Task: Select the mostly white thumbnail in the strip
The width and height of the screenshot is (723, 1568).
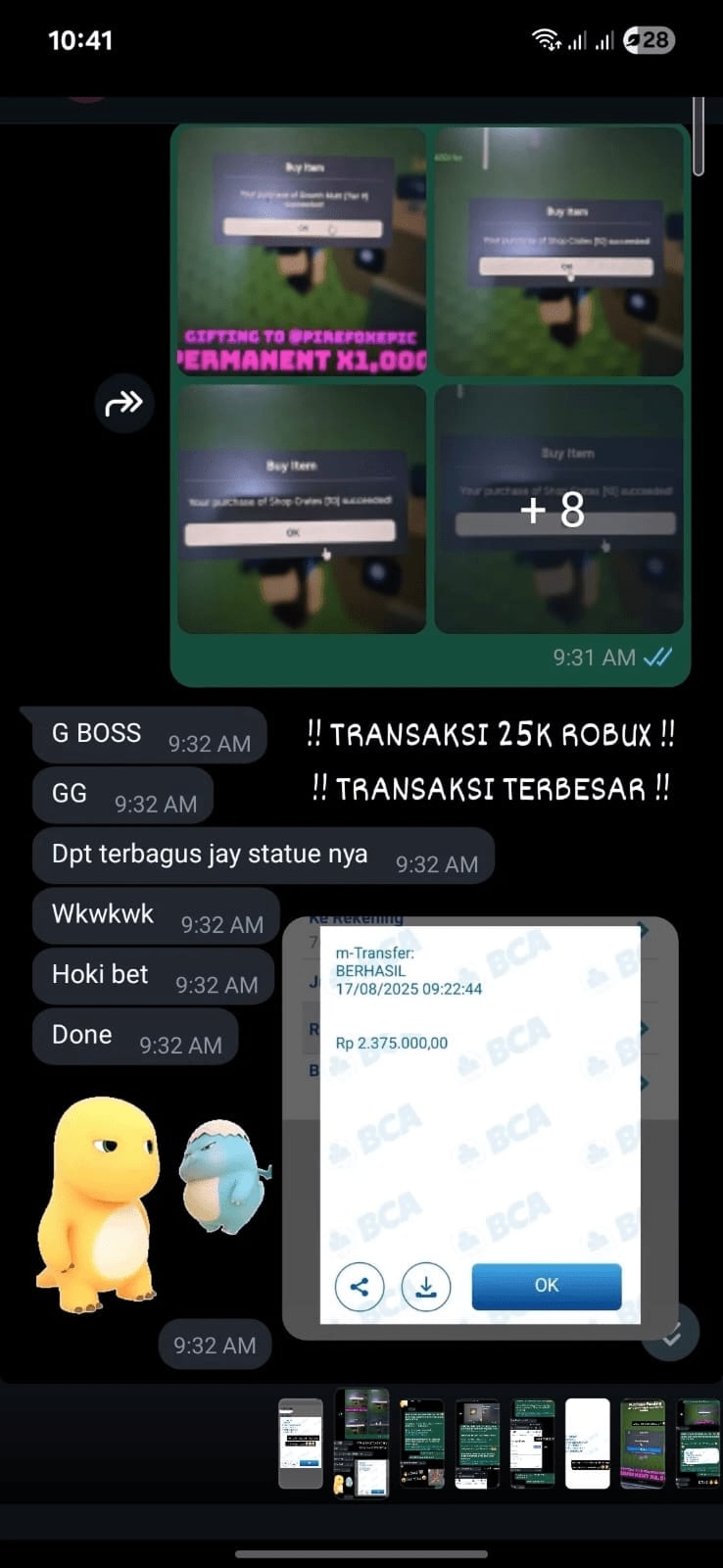Action: pos(588,1444)
